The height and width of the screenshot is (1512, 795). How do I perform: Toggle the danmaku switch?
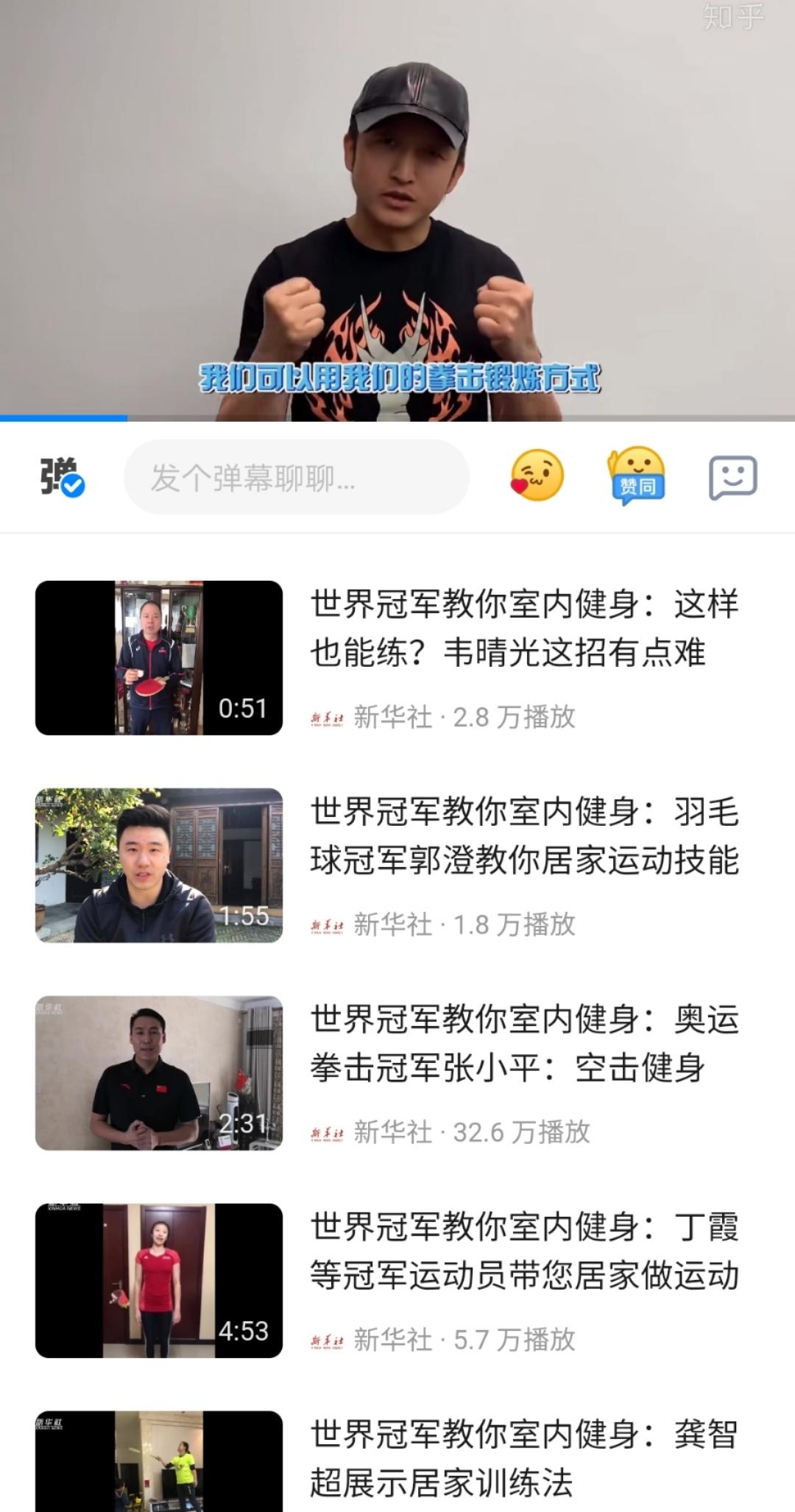pyautogui.click(x=62, y=477)
